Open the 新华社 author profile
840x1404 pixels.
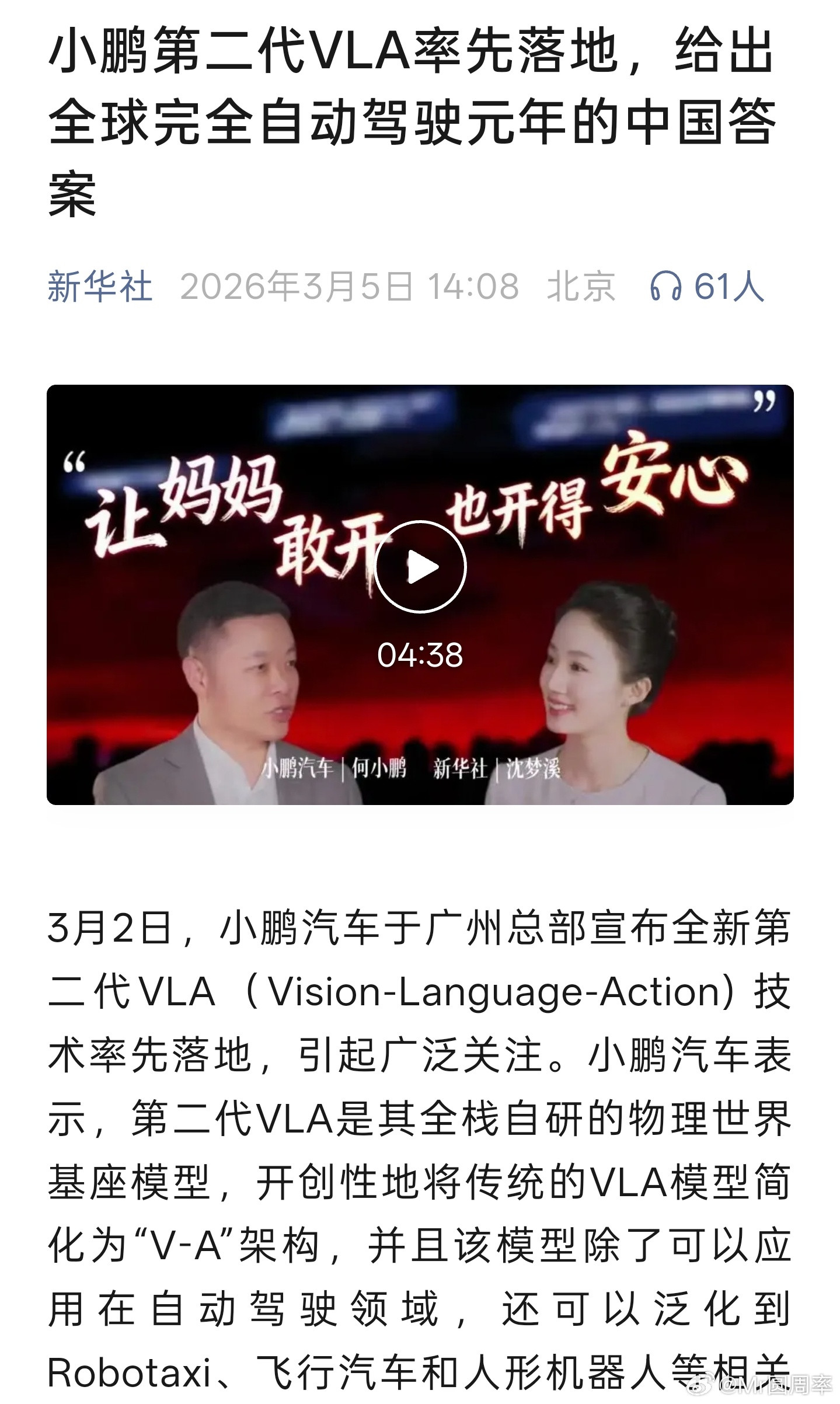[100, 285]
